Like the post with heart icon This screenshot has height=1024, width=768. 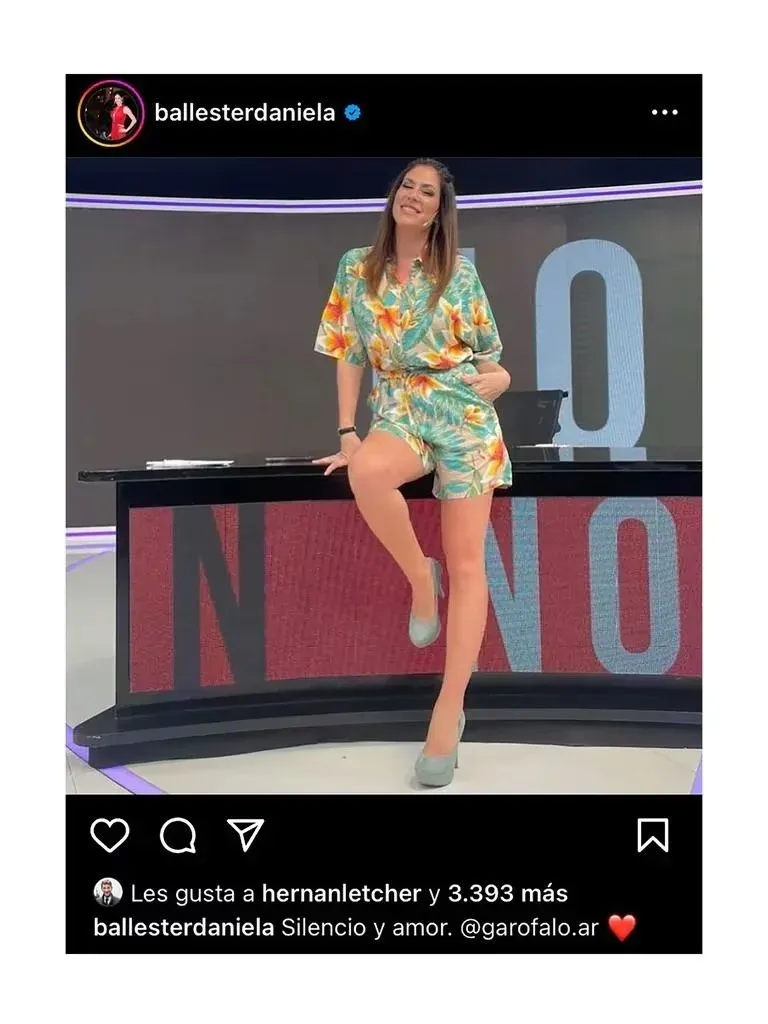[110, 835]
